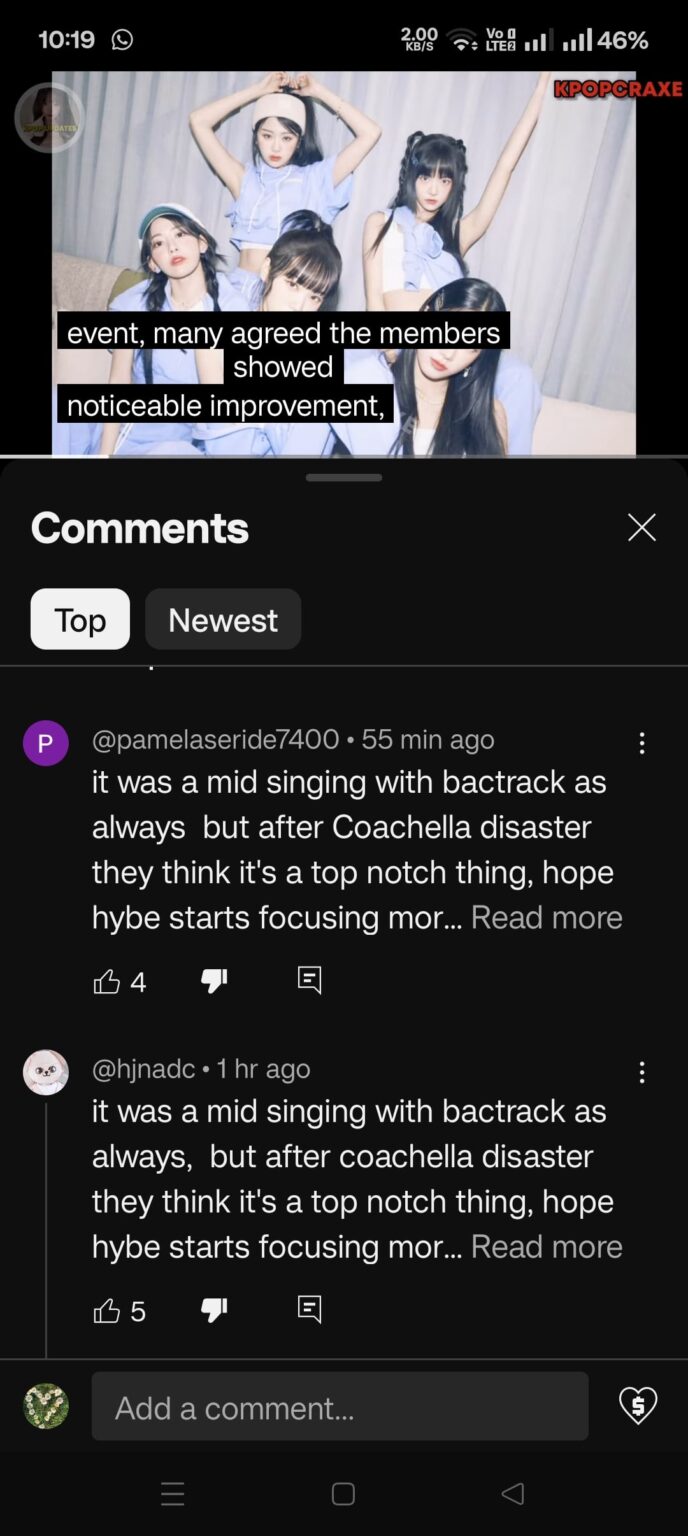Image resolution: width=688 pixels, height=1536 pixels.
Task: Open options menu for @pamelaseride7400's comment
Action: coord(641,742)
